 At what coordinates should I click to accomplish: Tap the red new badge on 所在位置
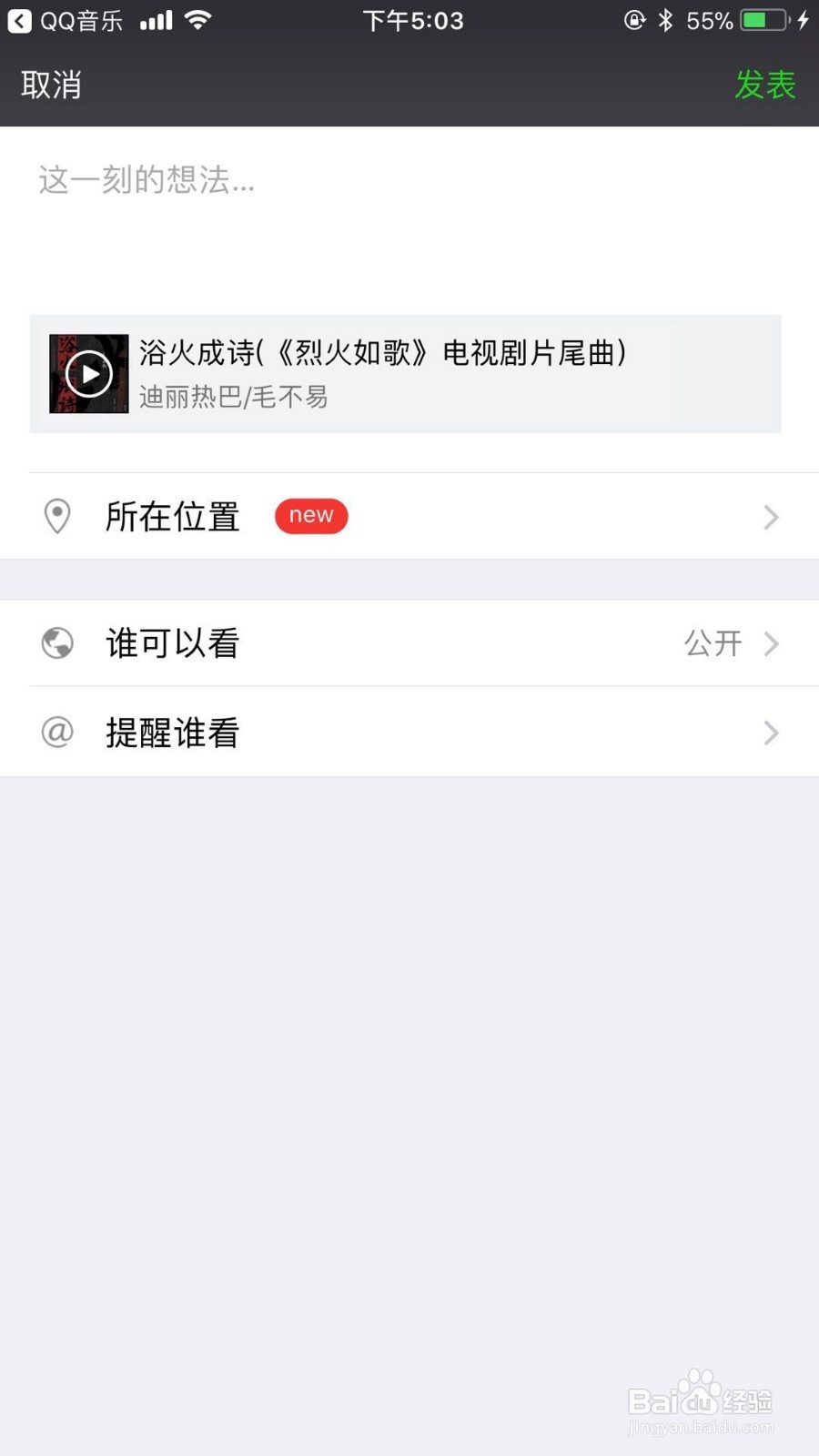310,516
